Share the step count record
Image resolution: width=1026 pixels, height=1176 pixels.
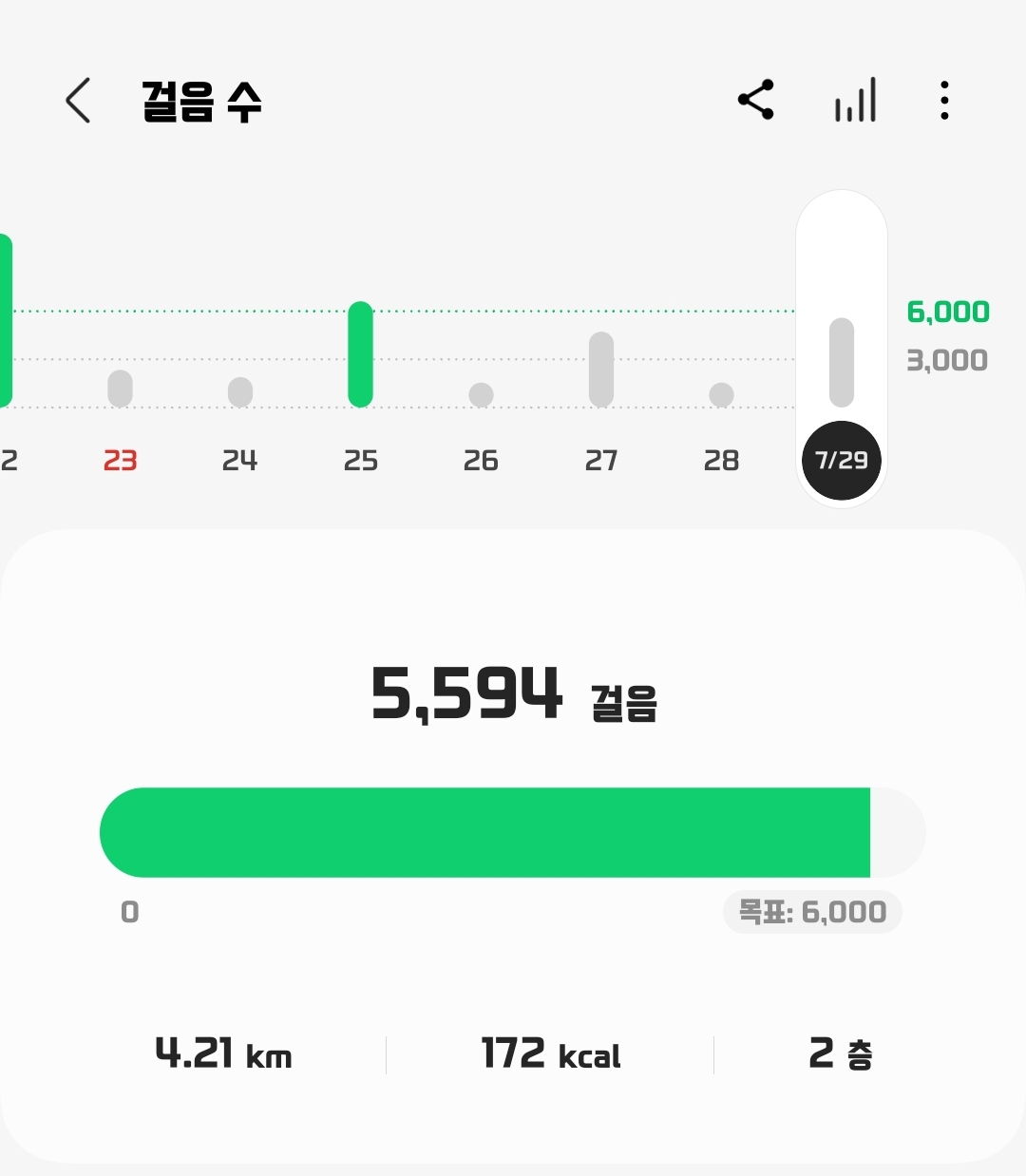point(756,100)
